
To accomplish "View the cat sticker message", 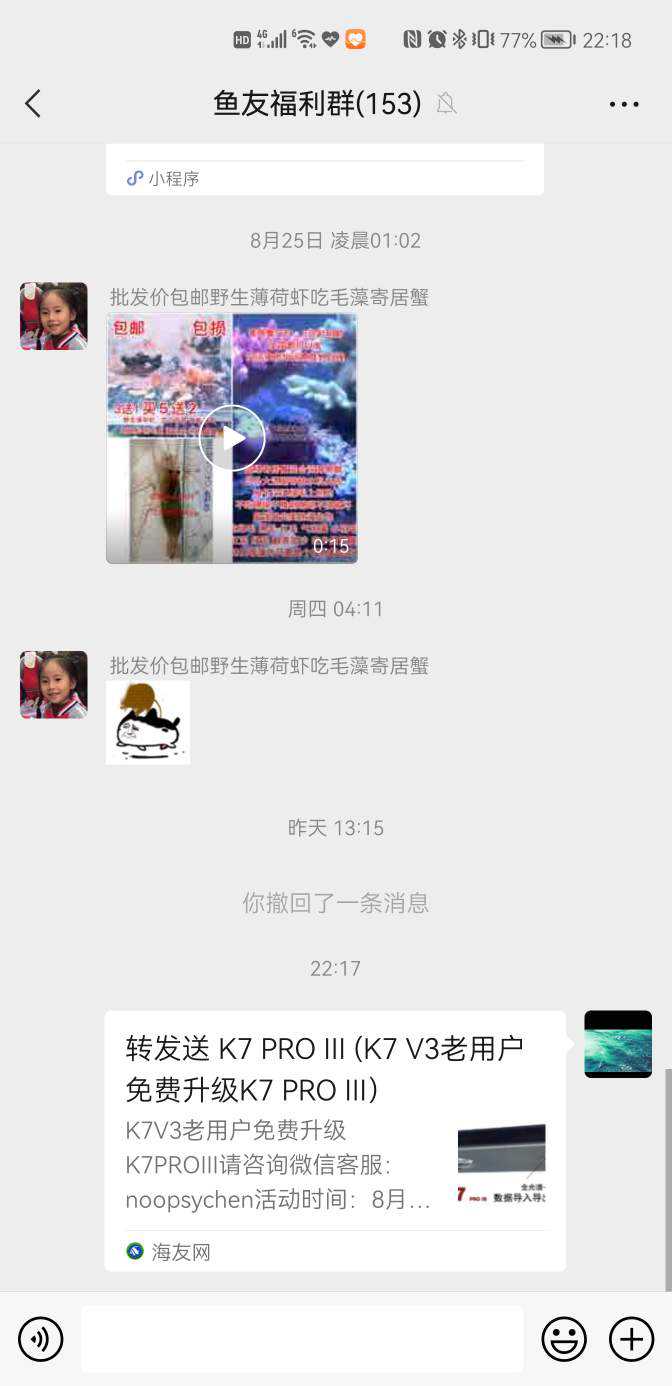I will (x=148, y=722).
